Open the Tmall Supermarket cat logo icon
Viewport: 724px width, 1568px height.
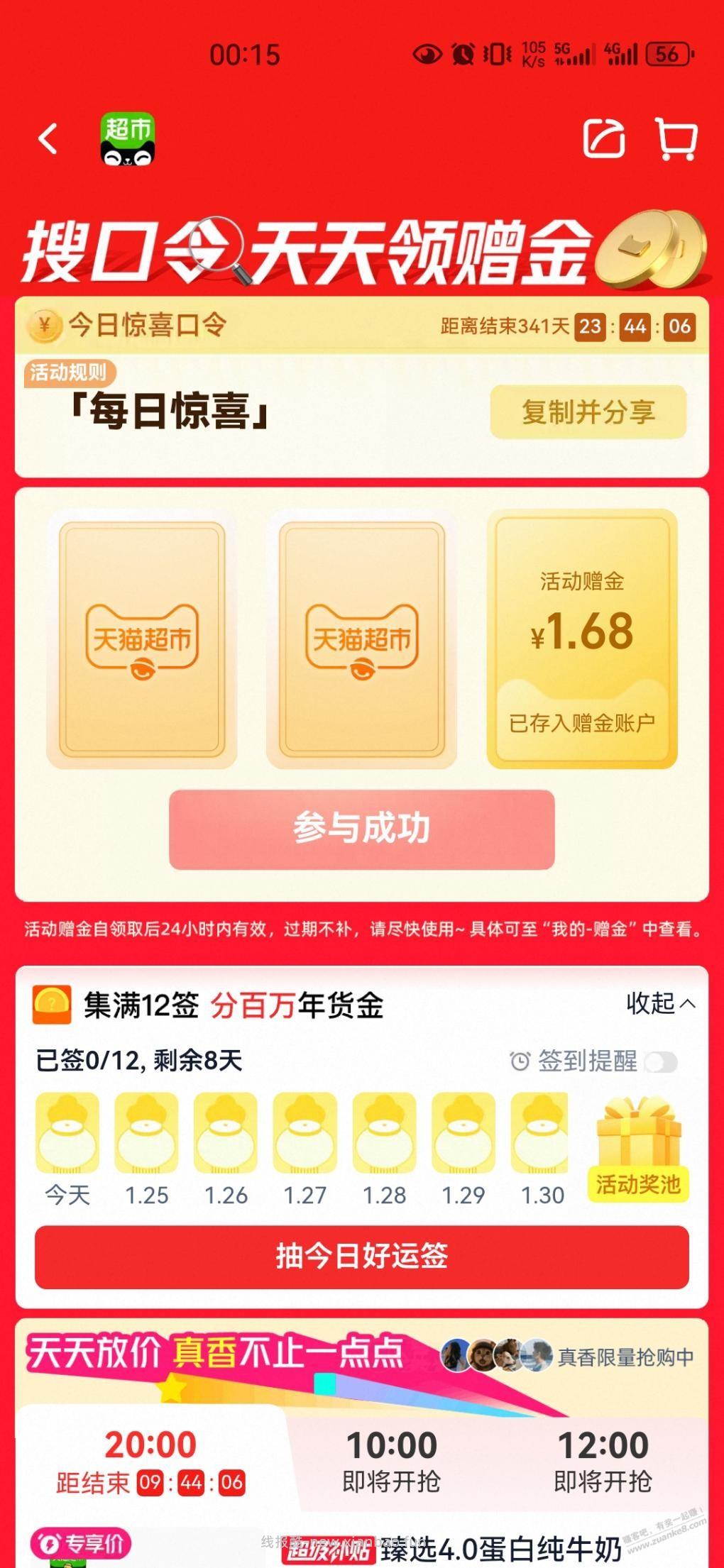(x=126, y=141)
